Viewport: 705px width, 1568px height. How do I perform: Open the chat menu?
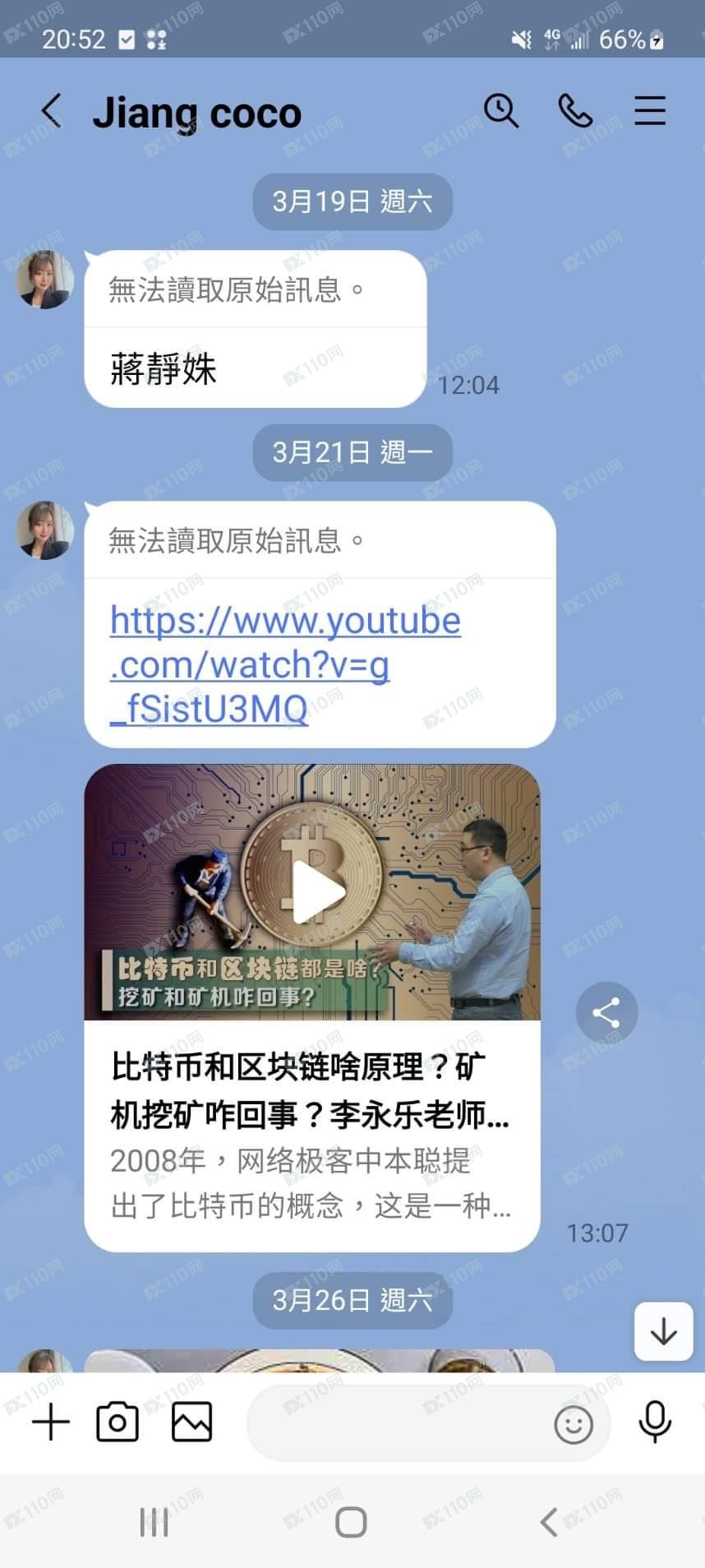tap(649, 111)
